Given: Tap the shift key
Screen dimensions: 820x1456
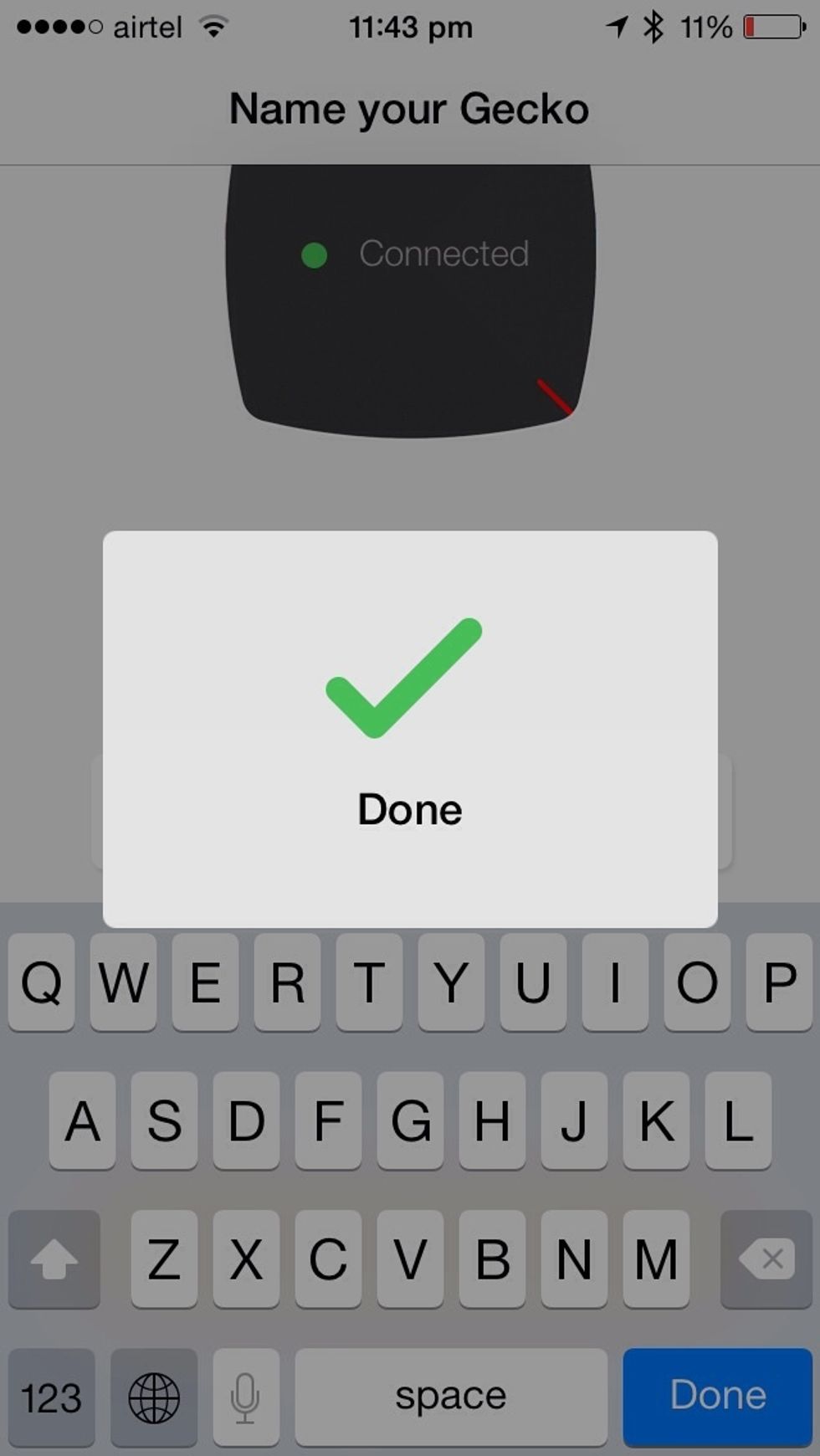Looking at the screenshot, I should [54, 1259].
